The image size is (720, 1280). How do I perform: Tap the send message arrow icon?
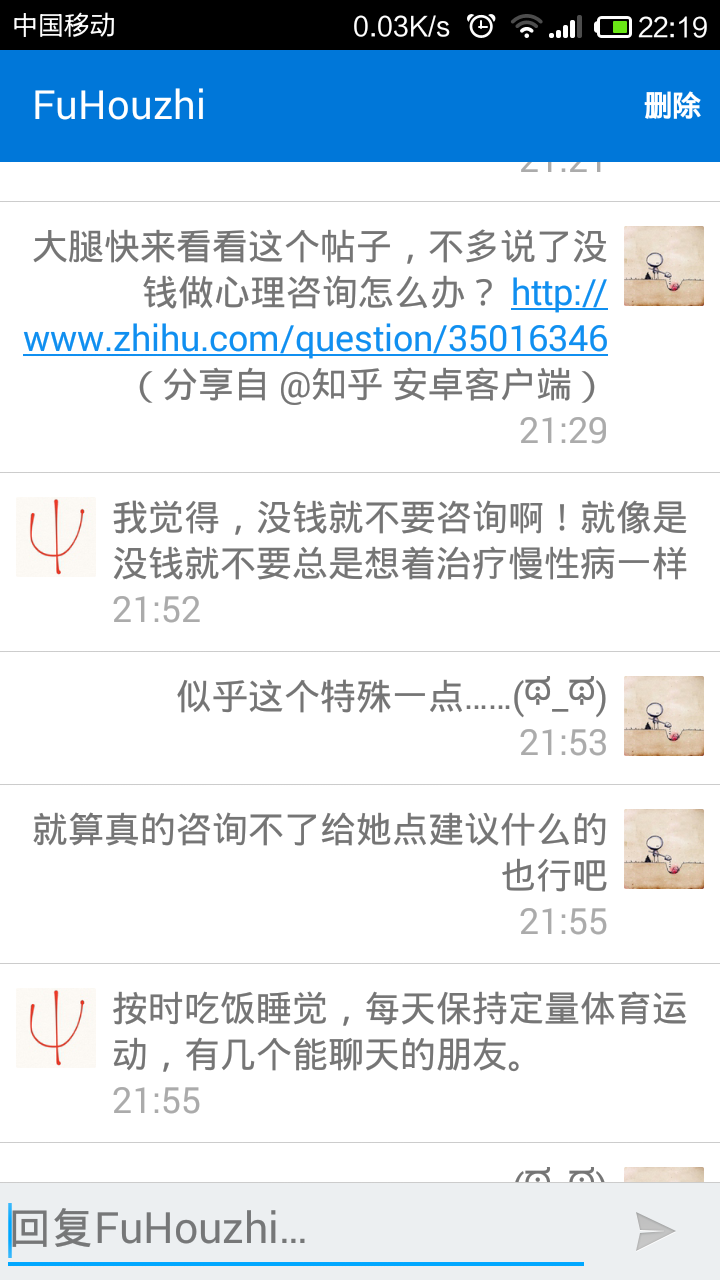(x=655, y=1230)
